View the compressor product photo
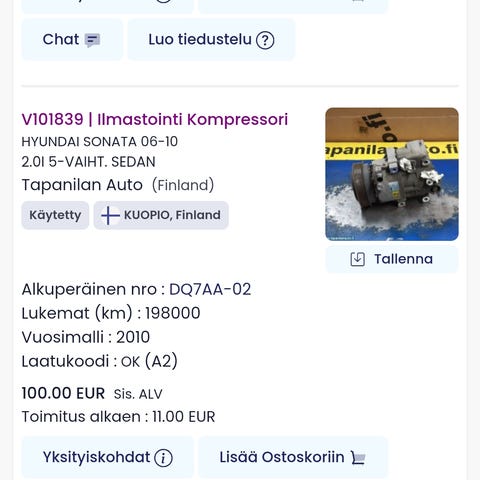This screenshot has height=480, width=480. pyautogui.click(x=392, y=174)
